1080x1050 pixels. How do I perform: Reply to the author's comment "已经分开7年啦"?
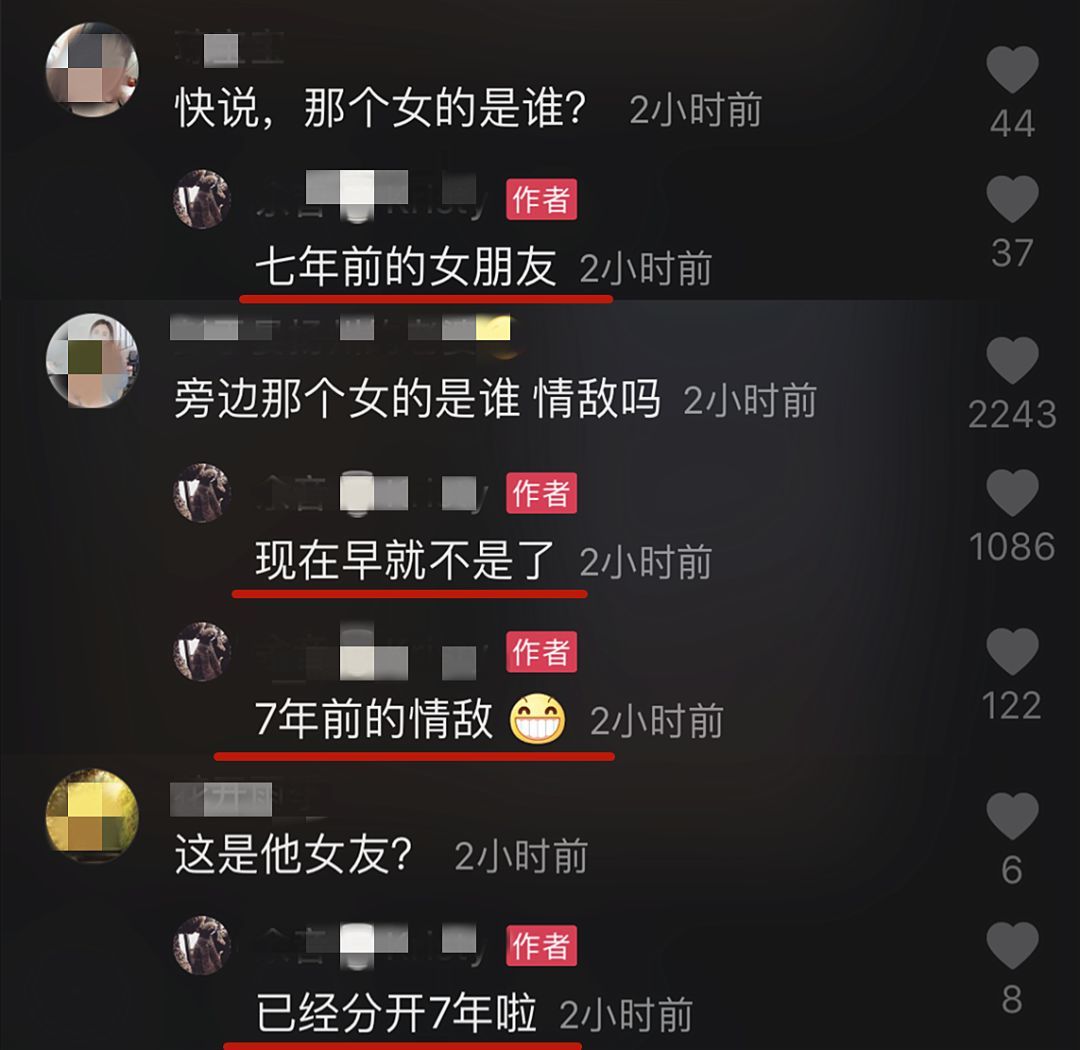tap(396, 1014)
